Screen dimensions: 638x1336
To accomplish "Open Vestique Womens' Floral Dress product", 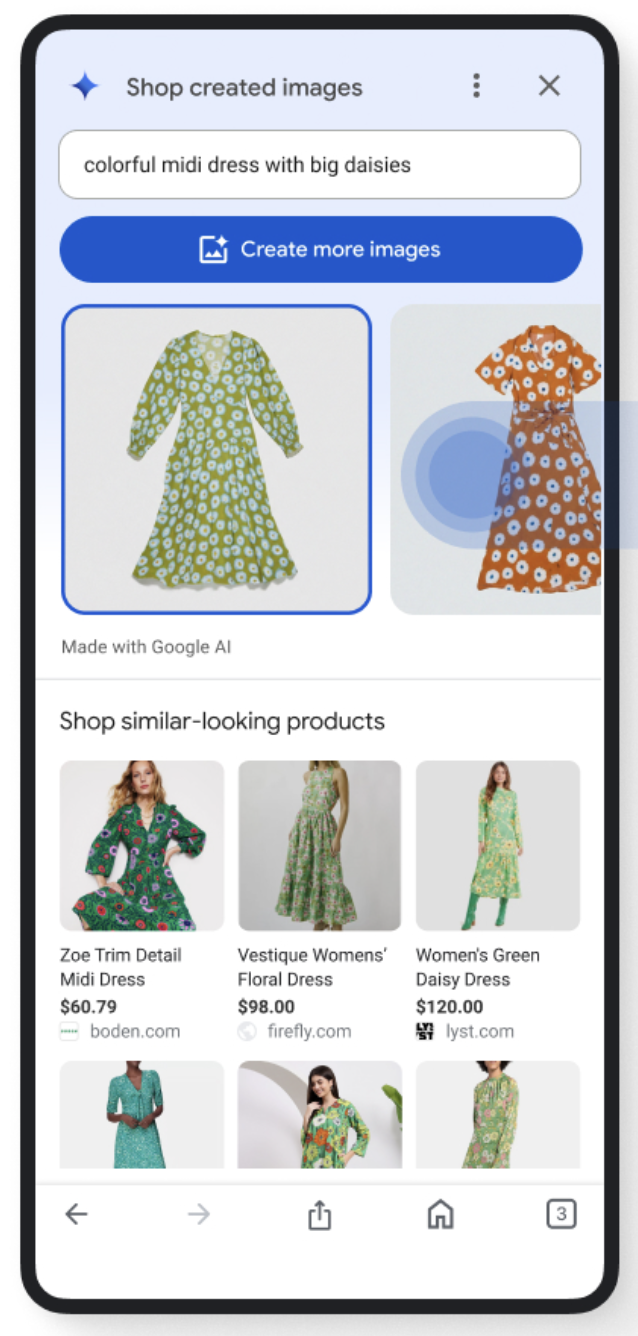I will coord(319,900).
